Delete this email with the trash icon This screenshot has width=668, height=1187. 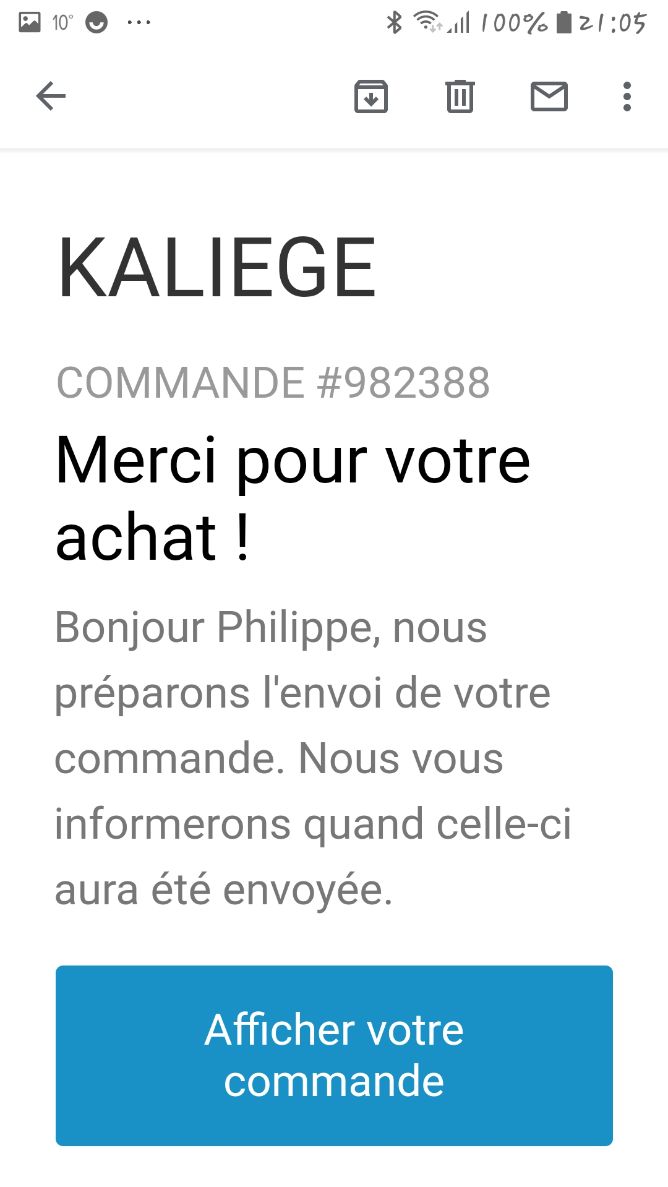click(460, 96)
